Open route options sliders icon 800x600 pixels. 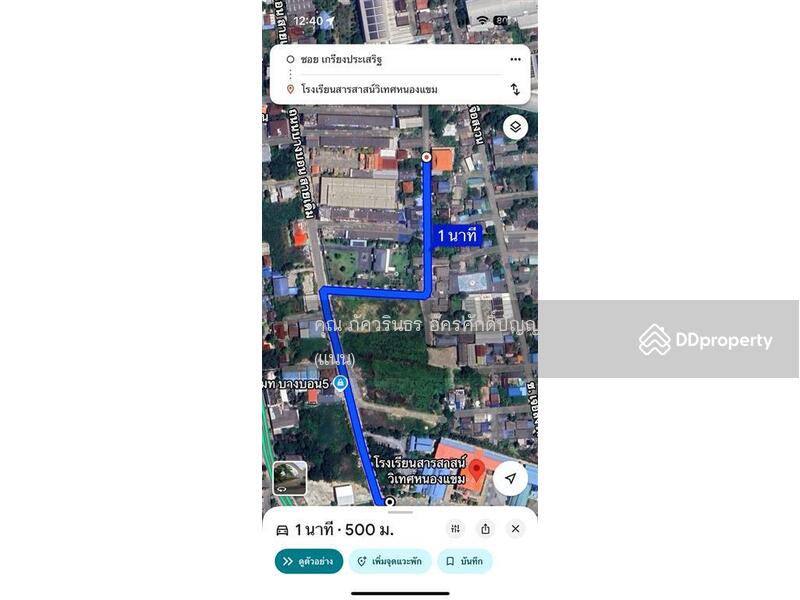pos(456,529)
